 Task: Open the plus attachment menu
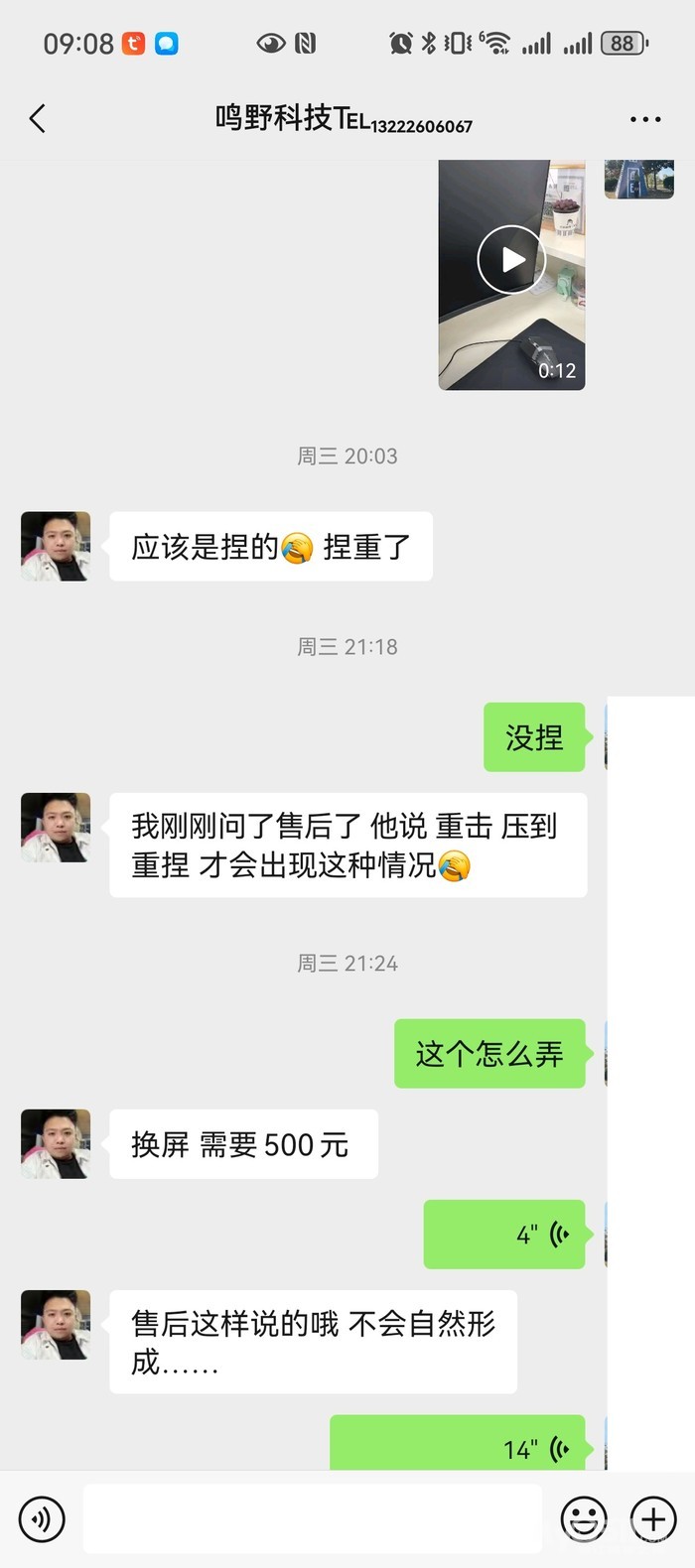653,1518
